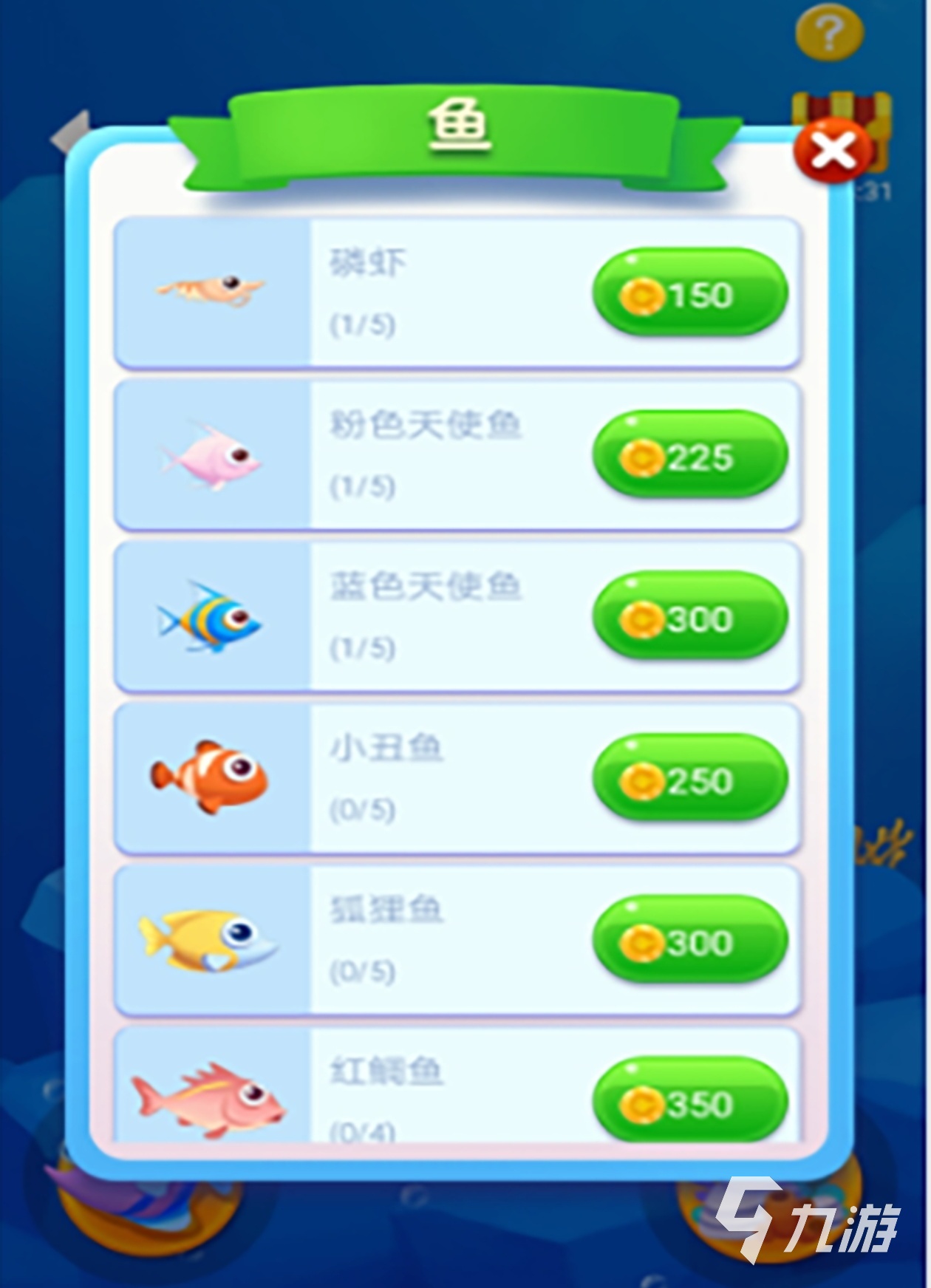The width and height of the screenshot is (931, 1288).
Task: Buy 蓝色天使鱼 for 300 coins
Action: (x=689, y=618)
